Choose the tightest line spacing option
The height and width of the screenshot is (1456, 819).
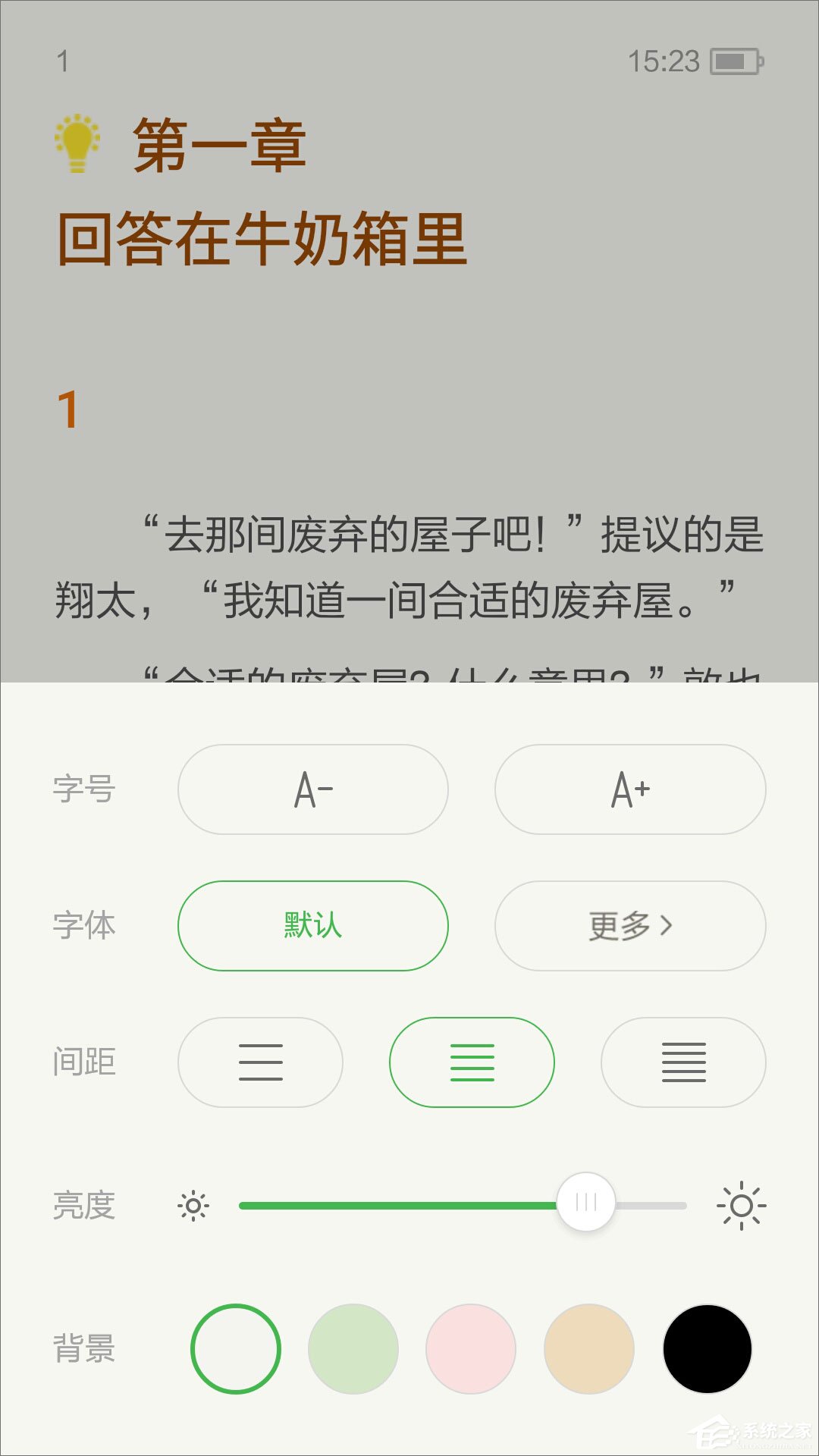pos(683,1062)
